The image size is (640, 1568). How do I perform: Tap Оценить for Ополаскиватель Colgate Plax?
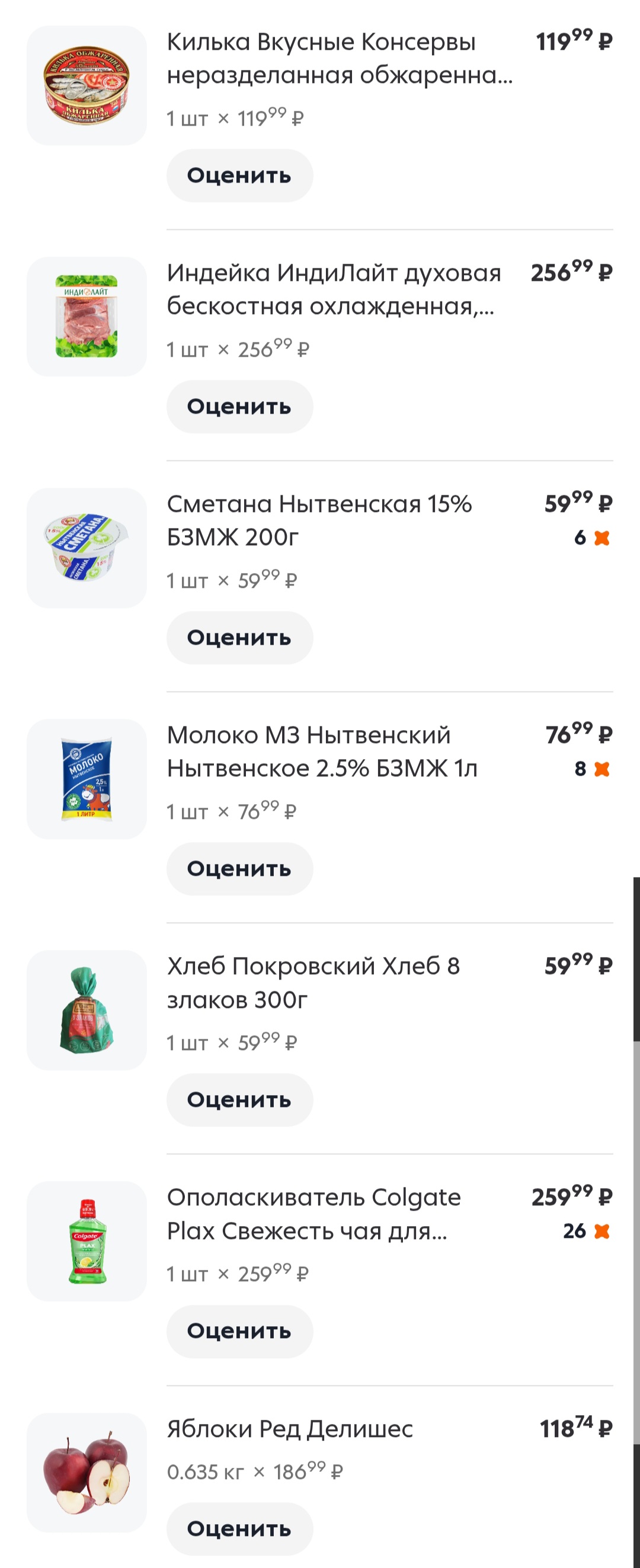pos(239,1331)
